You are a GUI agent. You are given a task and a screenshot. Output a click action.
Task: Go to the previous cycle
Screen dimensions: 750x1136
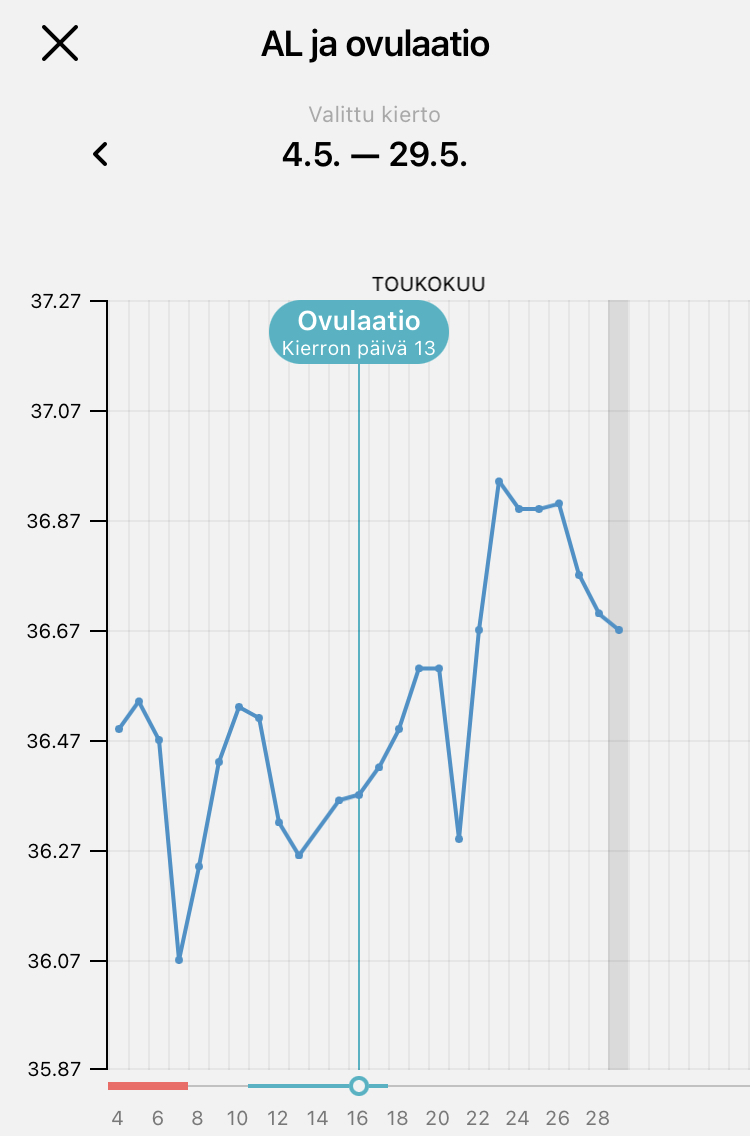pos(100,154)
